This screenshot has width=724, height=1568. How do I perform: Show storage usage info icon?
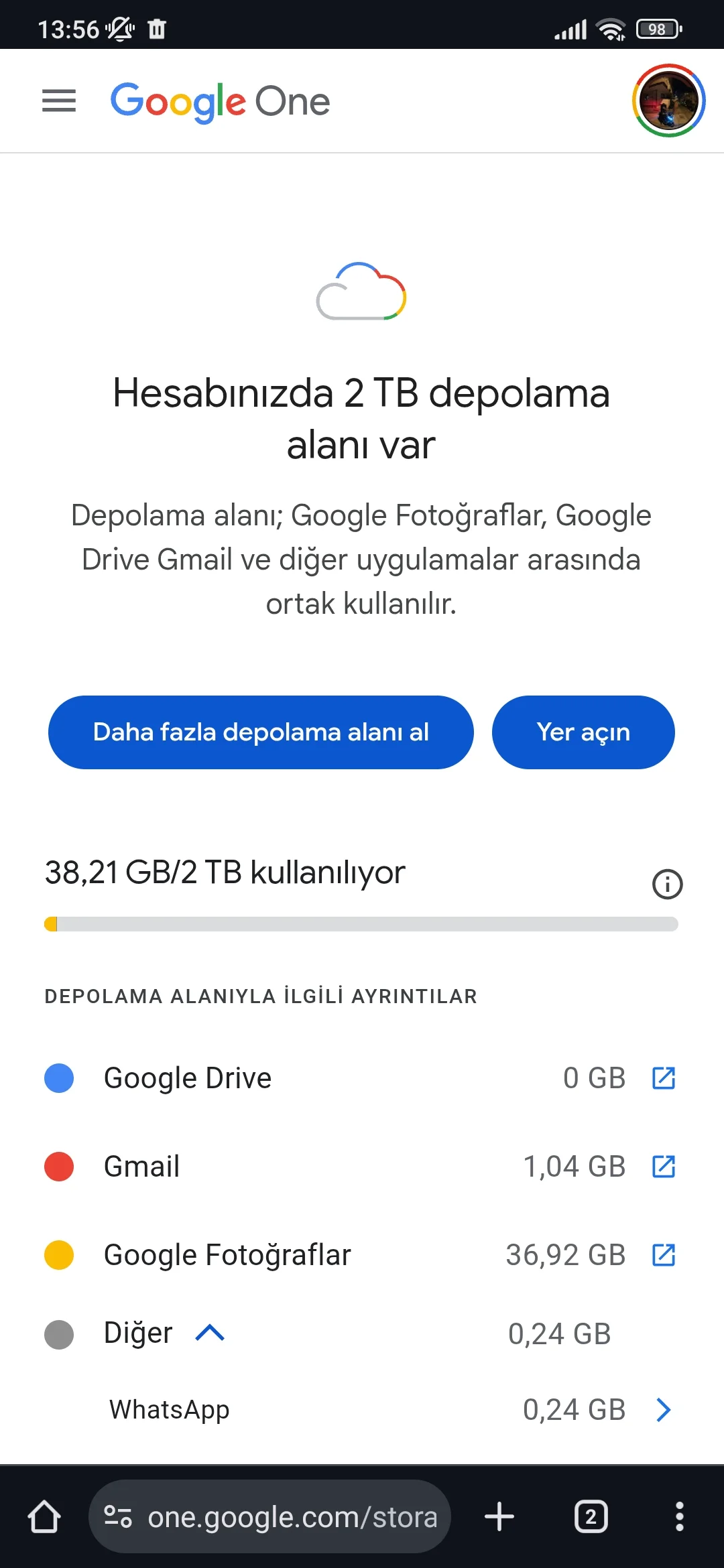coord(667,884)
